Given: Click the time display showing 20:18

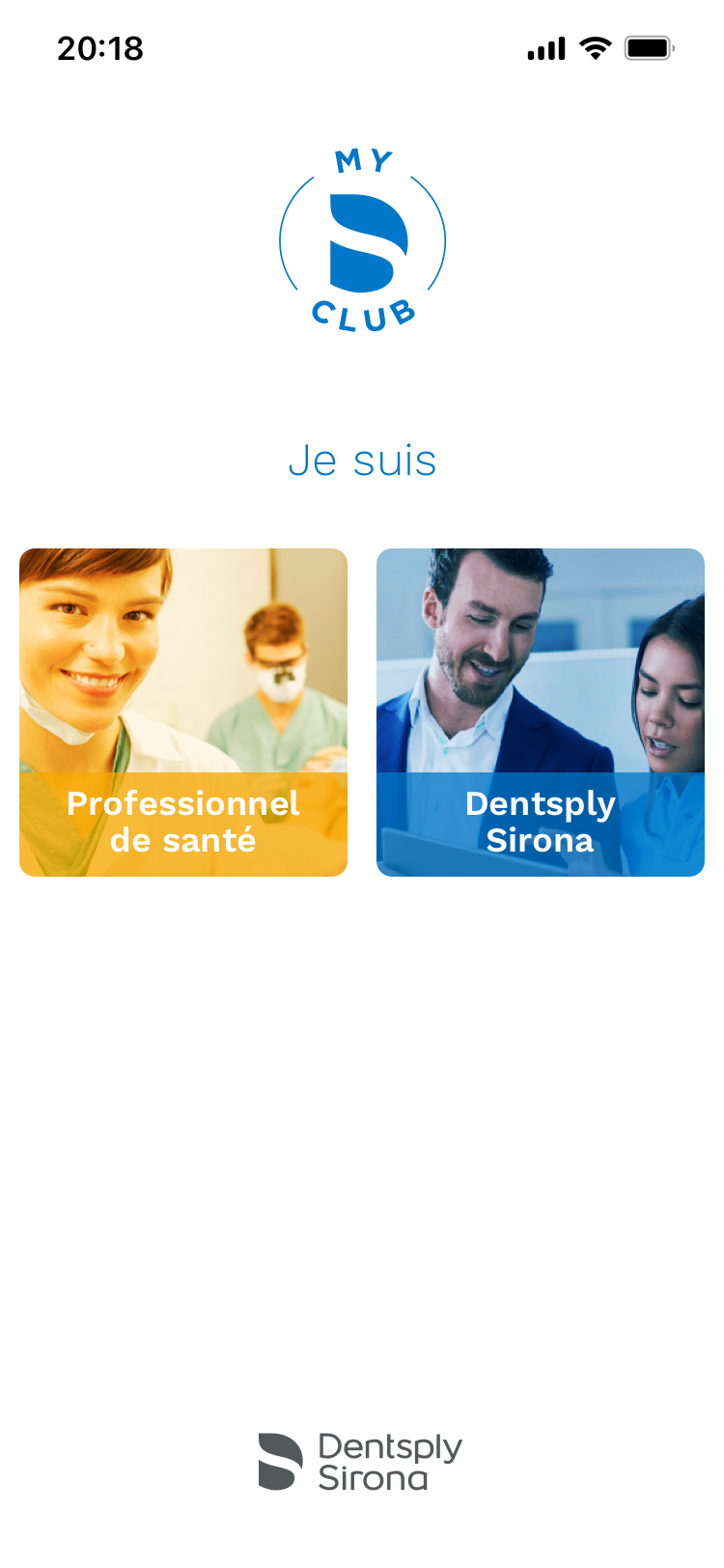Looking at the screenshot, I should pos(99,47).
